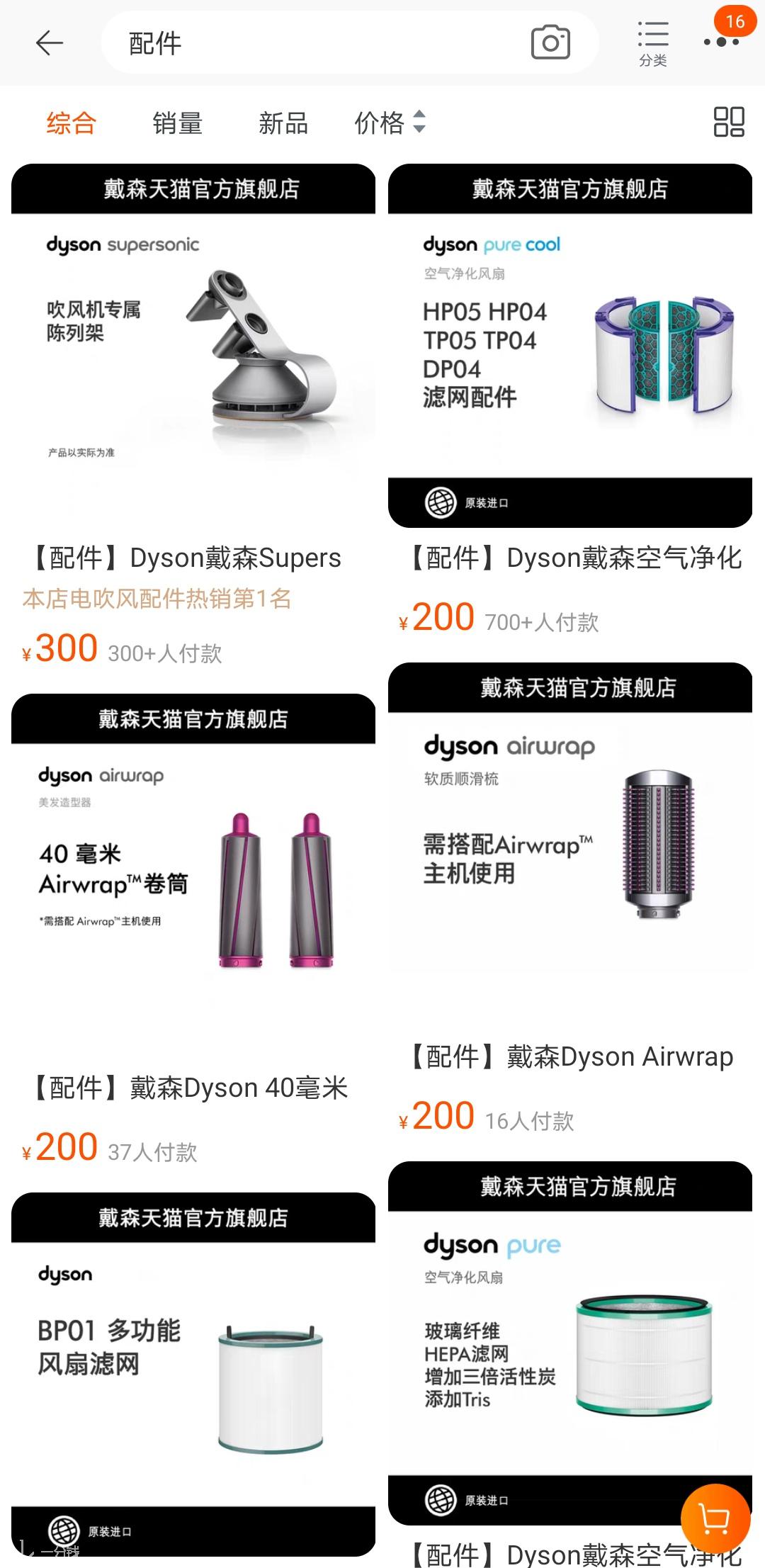This screenshot has width=765, height=1568.
Task: Go back using the arrow icon
Action: tap(50, 43)
